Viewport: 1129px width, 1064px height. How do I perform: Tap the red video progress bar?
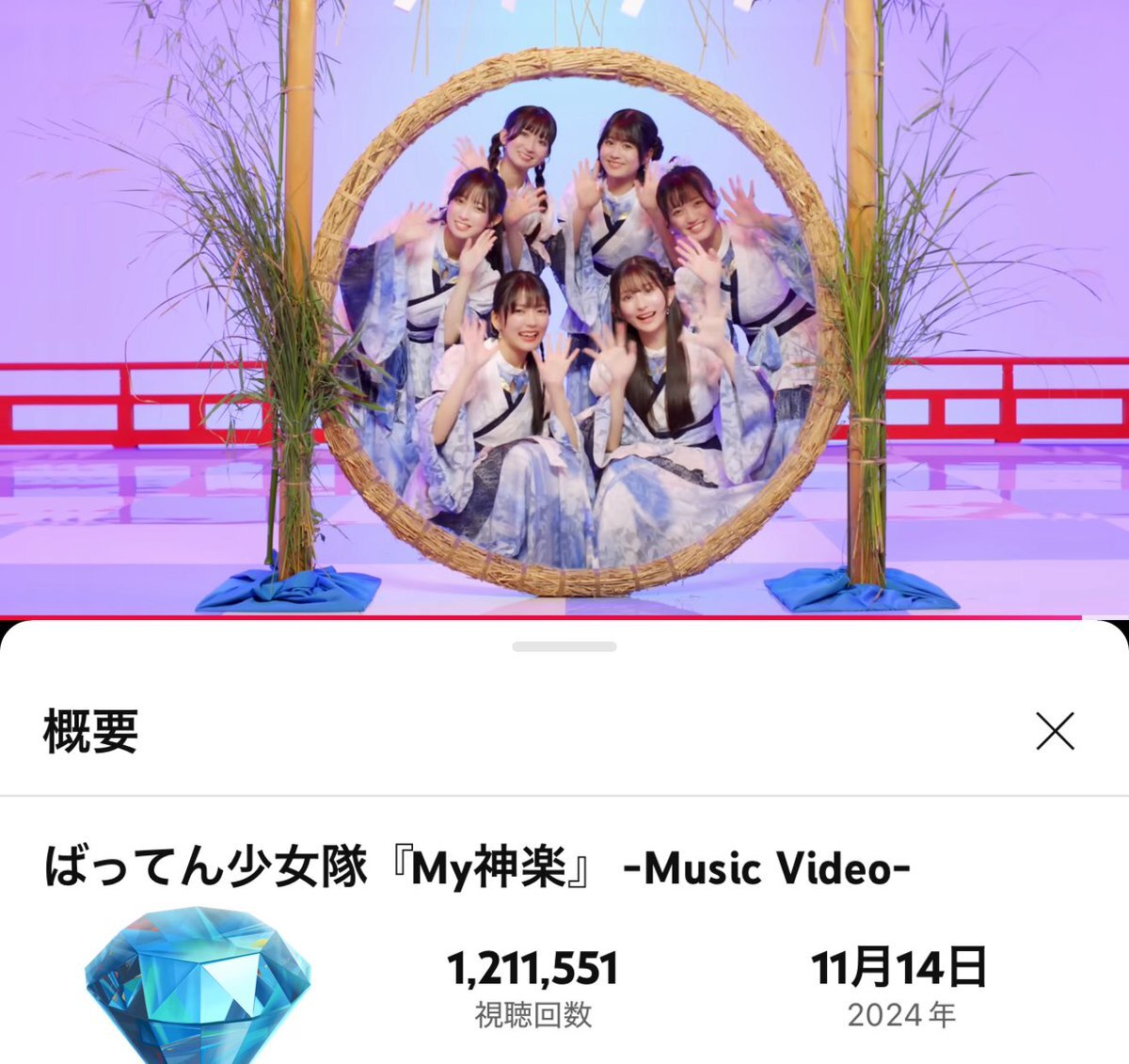[541, 617]
